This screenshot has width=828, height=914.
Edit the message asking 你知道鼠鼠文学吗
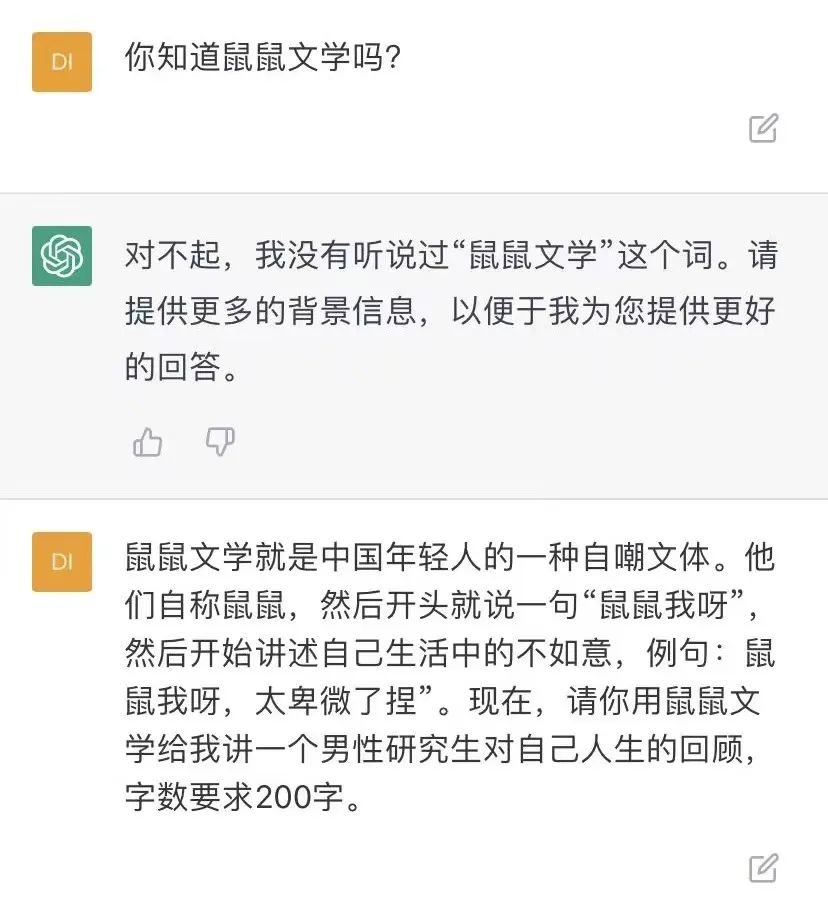point(763,128)
